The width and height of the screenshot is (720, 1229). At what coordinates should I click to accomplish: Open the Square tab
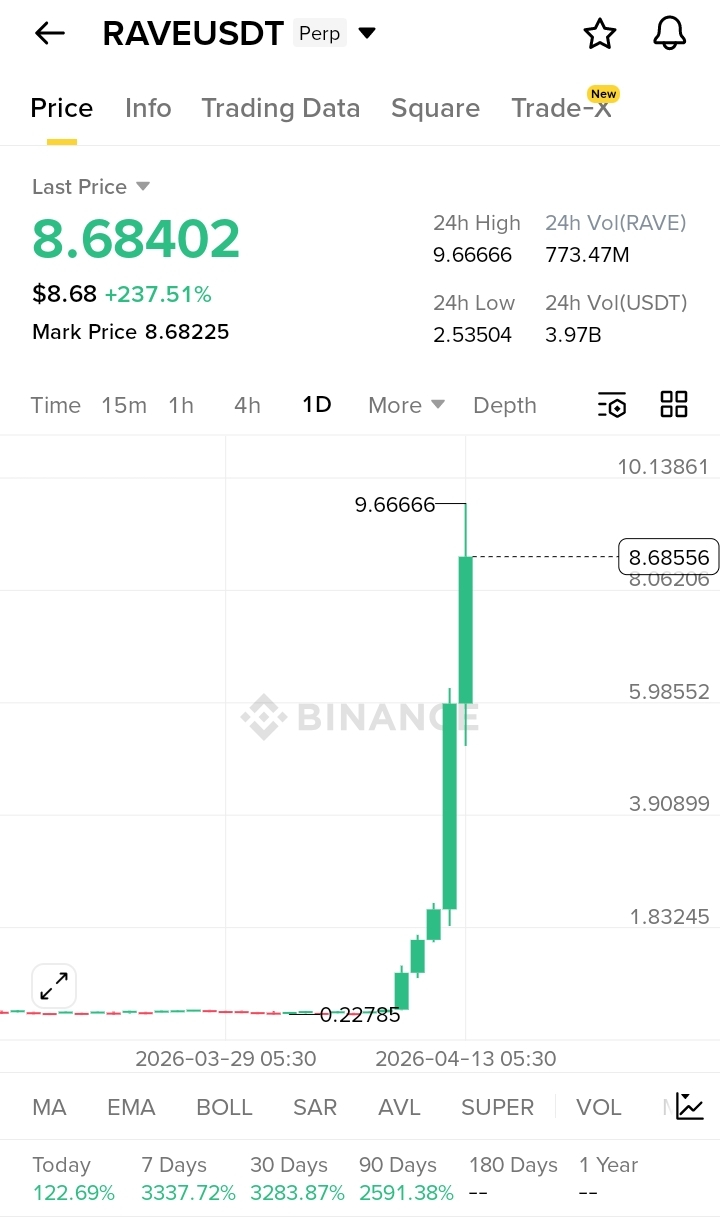click(x=435, y=108)
